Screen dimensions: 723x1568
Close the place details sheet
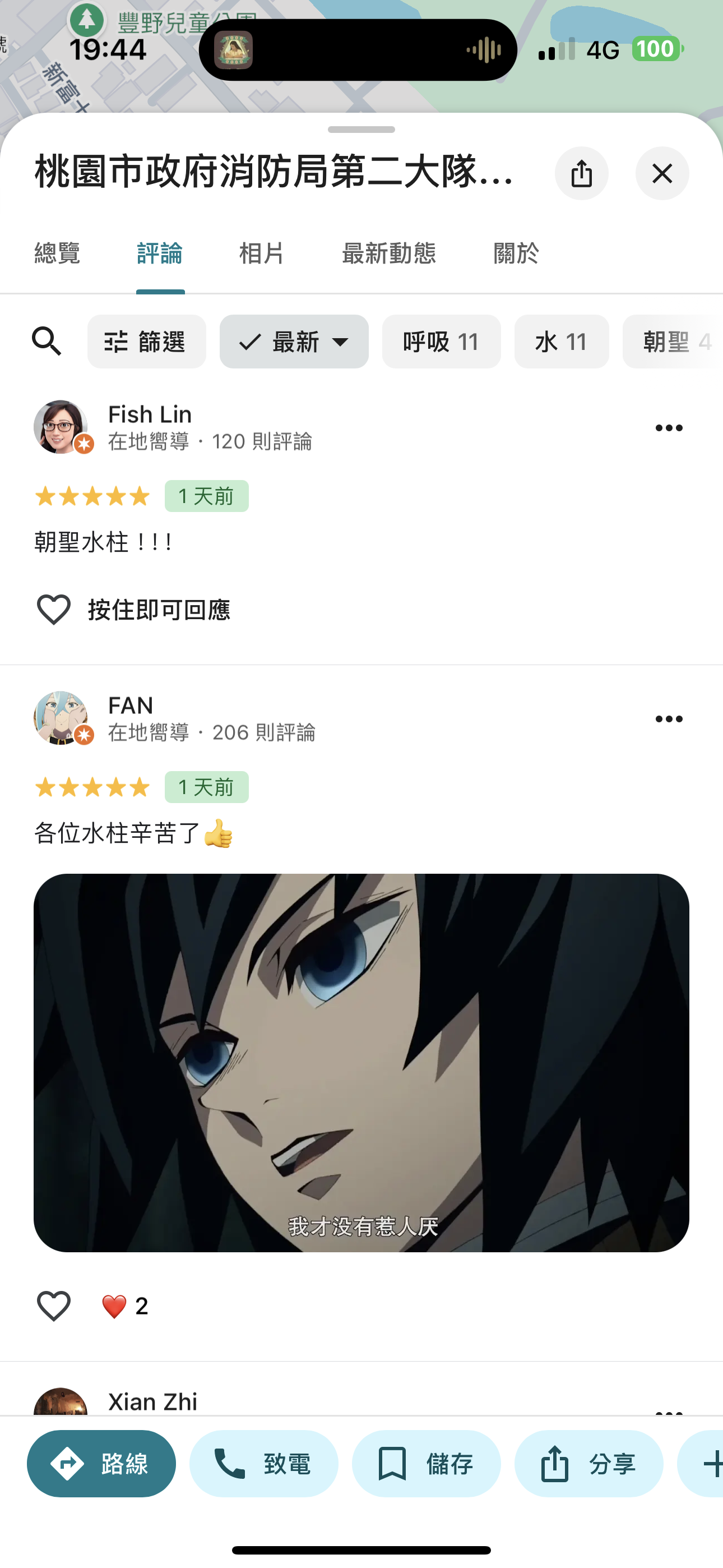[x=662, y=173]
